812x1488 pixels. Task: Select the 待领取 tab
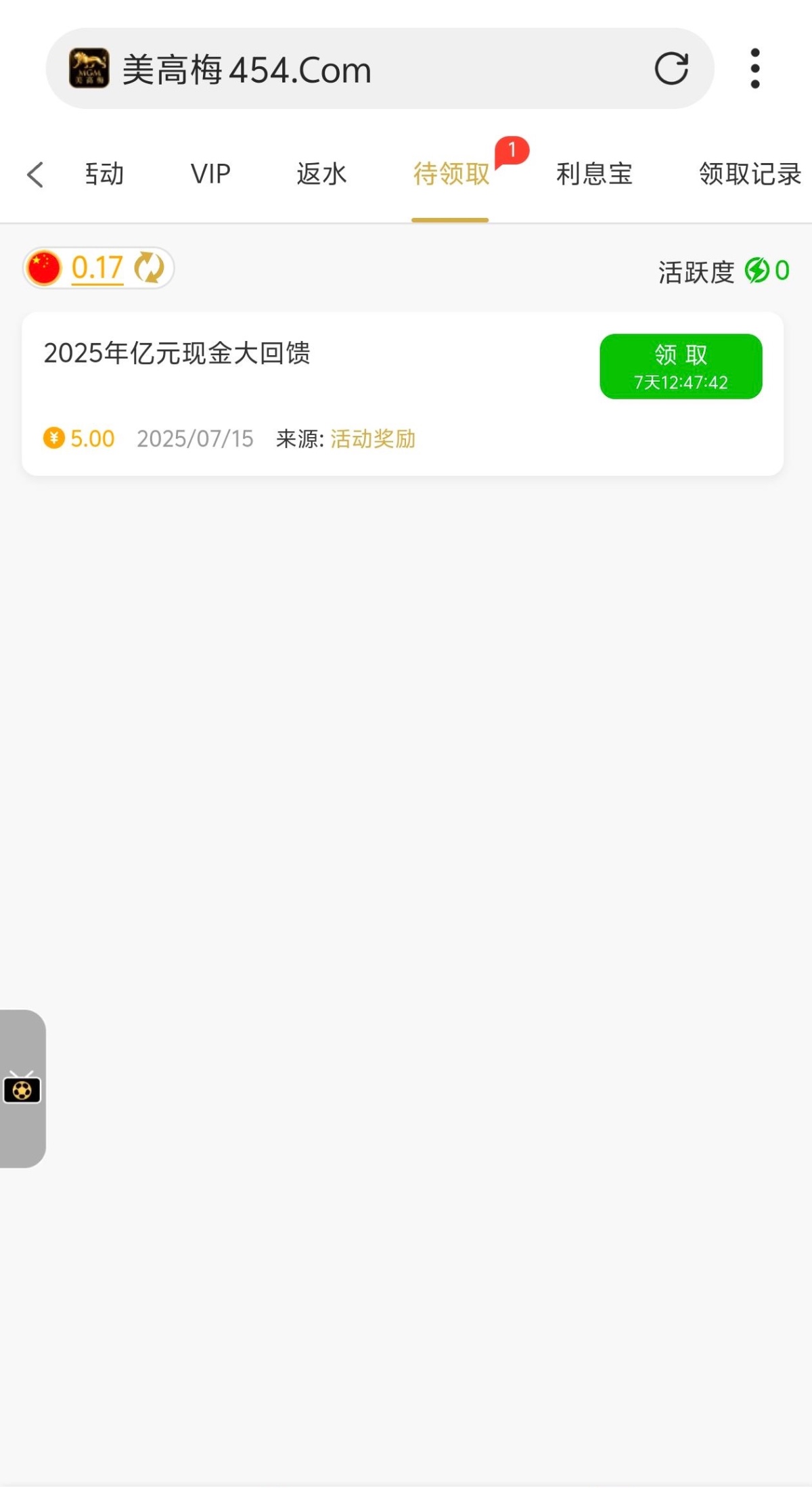coord(451,174)
